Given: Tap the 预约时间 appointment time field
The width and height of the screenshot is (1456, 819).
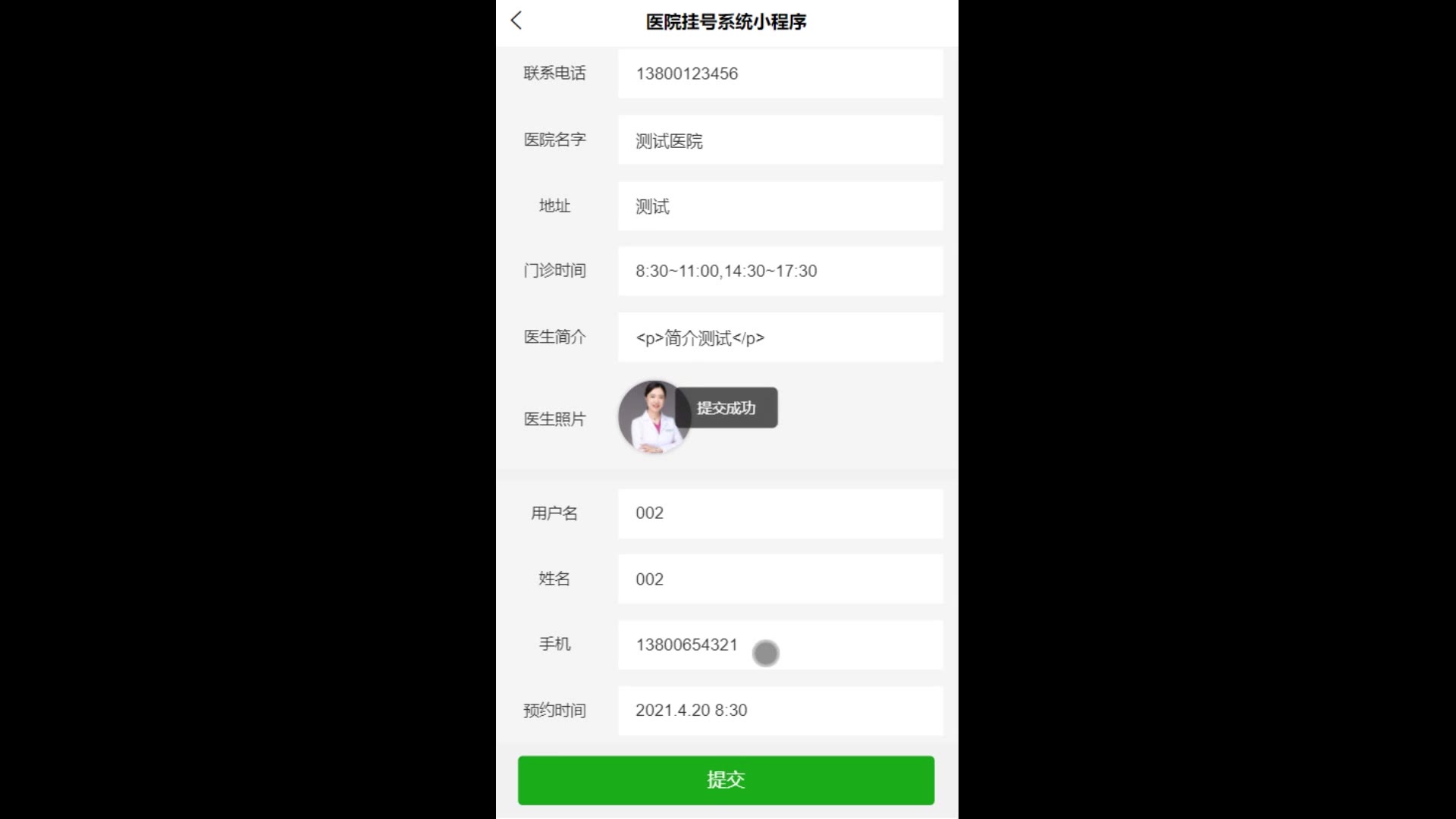Looking at the screenshot, I should pyautogui.click(x=780, y=711).
